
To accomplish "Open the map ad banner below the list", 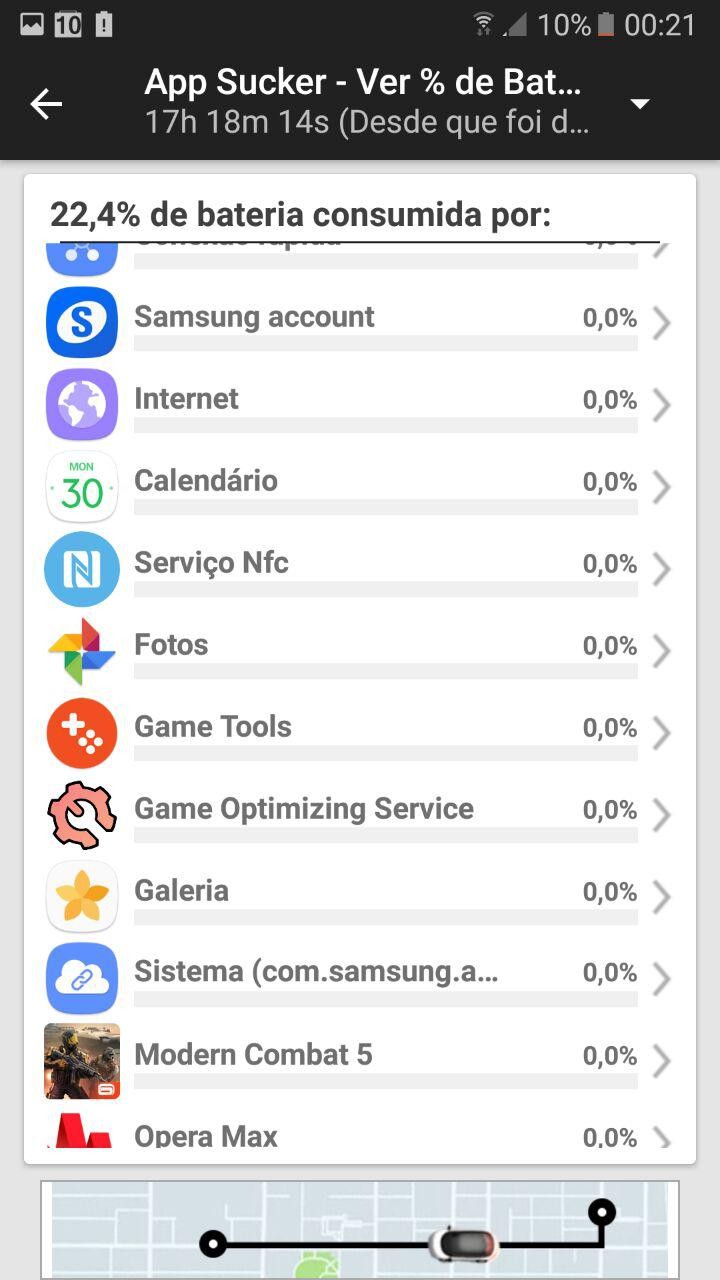I will click(x=360, y=1230).
